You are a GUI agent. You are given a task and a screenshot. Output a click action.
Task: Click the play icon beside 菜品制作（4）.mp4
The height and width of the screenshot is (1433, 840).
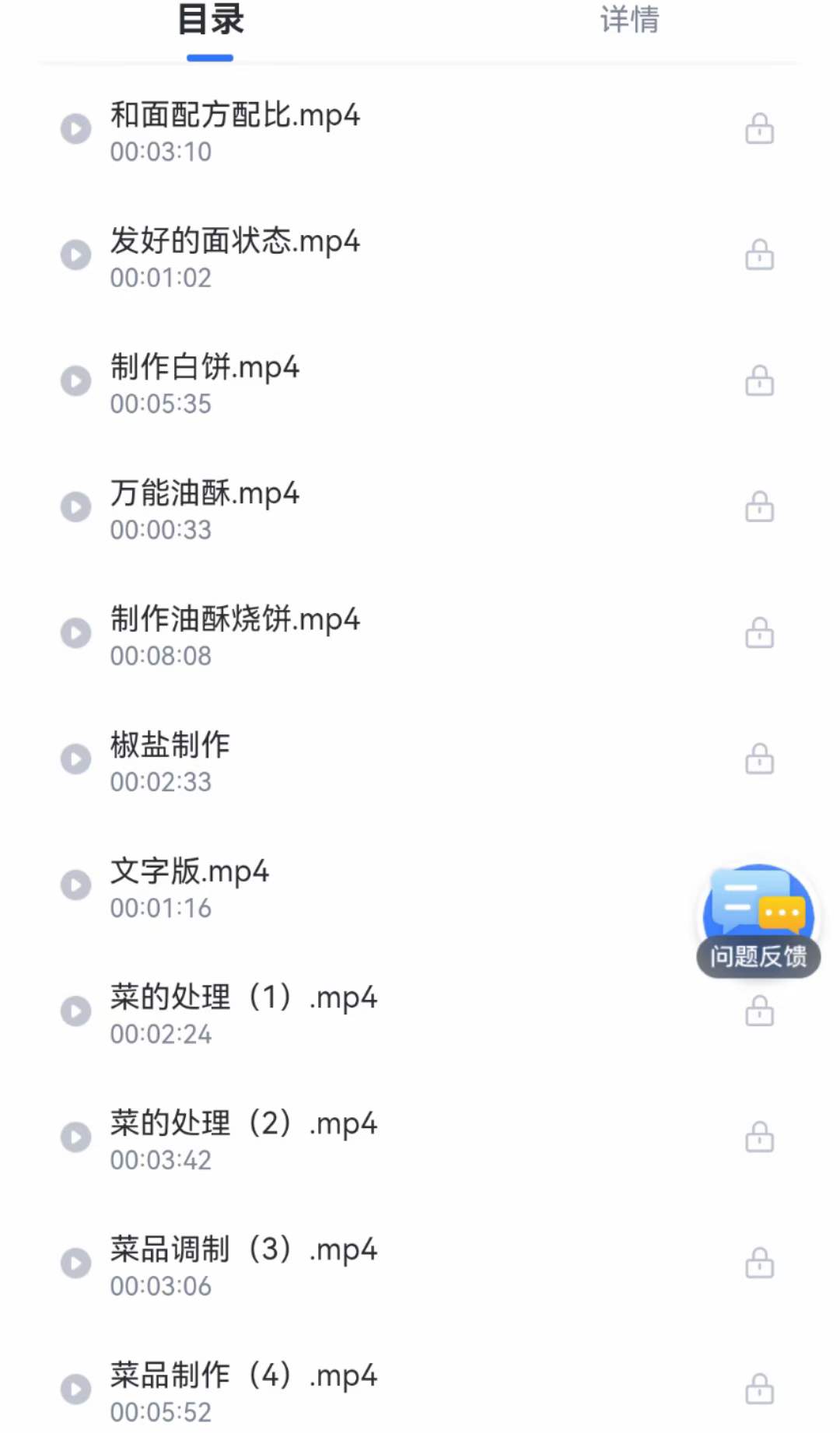point(75,1389)
